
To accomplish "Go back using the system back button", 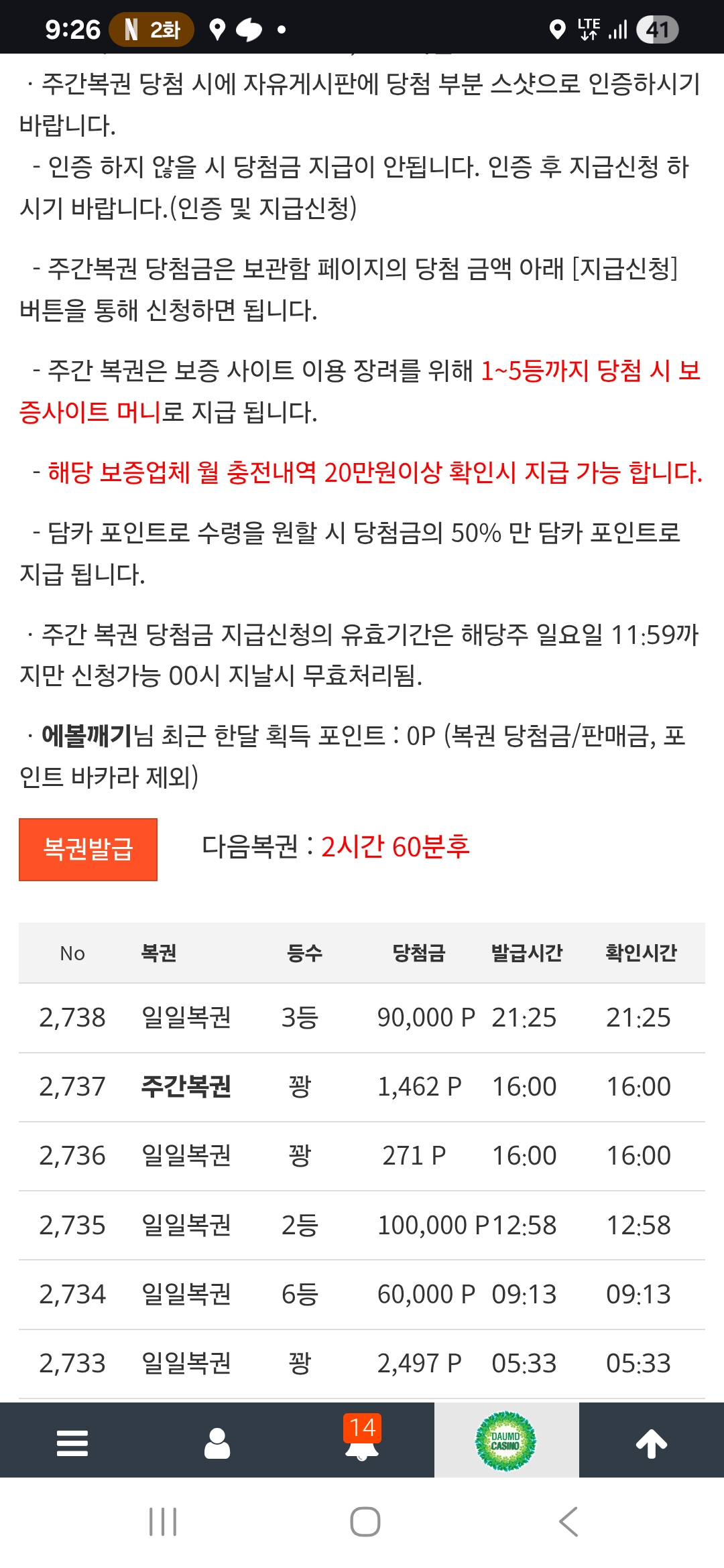I will pyautogui.click(x=568, y=1521).
